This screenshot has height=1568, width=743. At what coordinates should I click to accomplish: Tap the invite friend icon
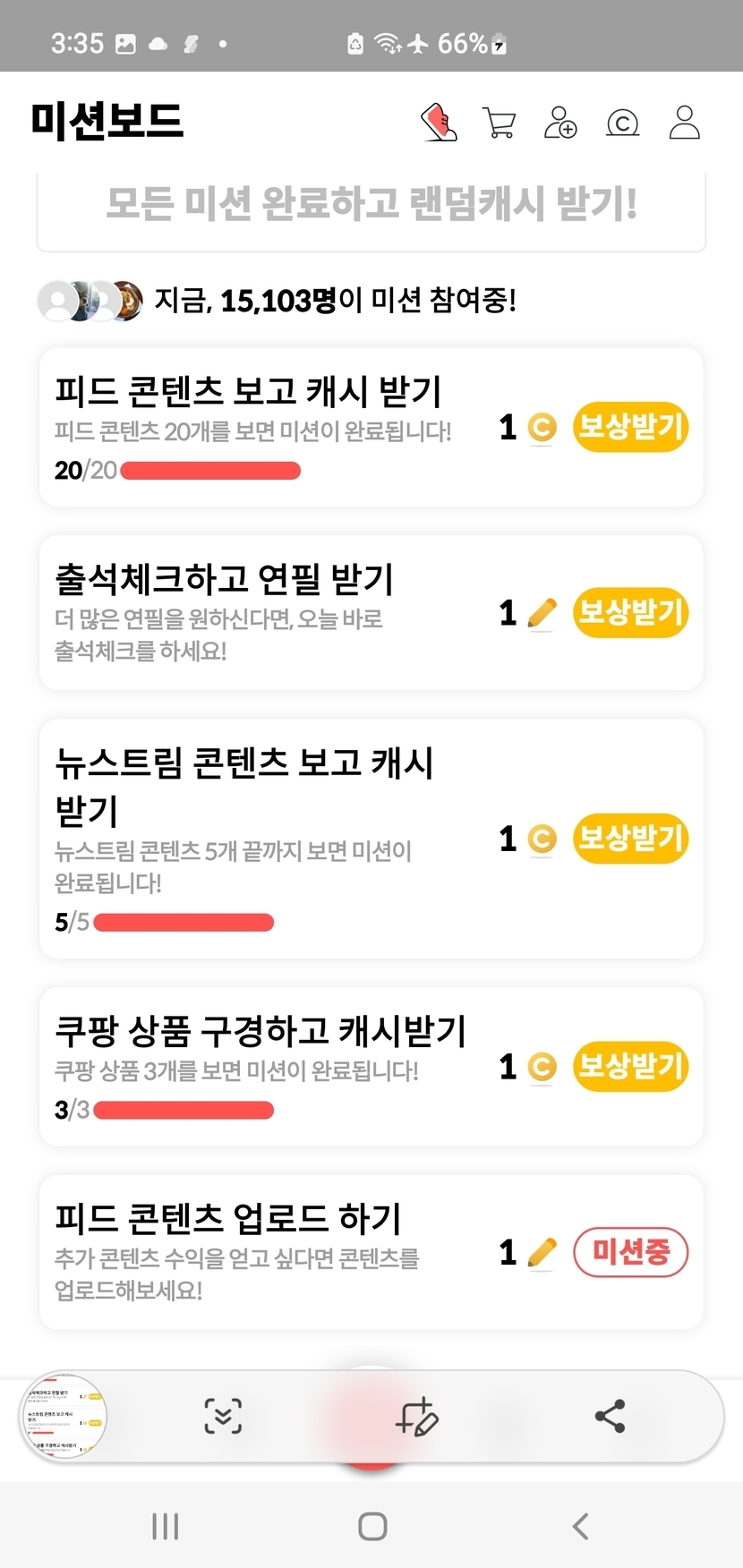pyautogui.click(x=560, y=123)
